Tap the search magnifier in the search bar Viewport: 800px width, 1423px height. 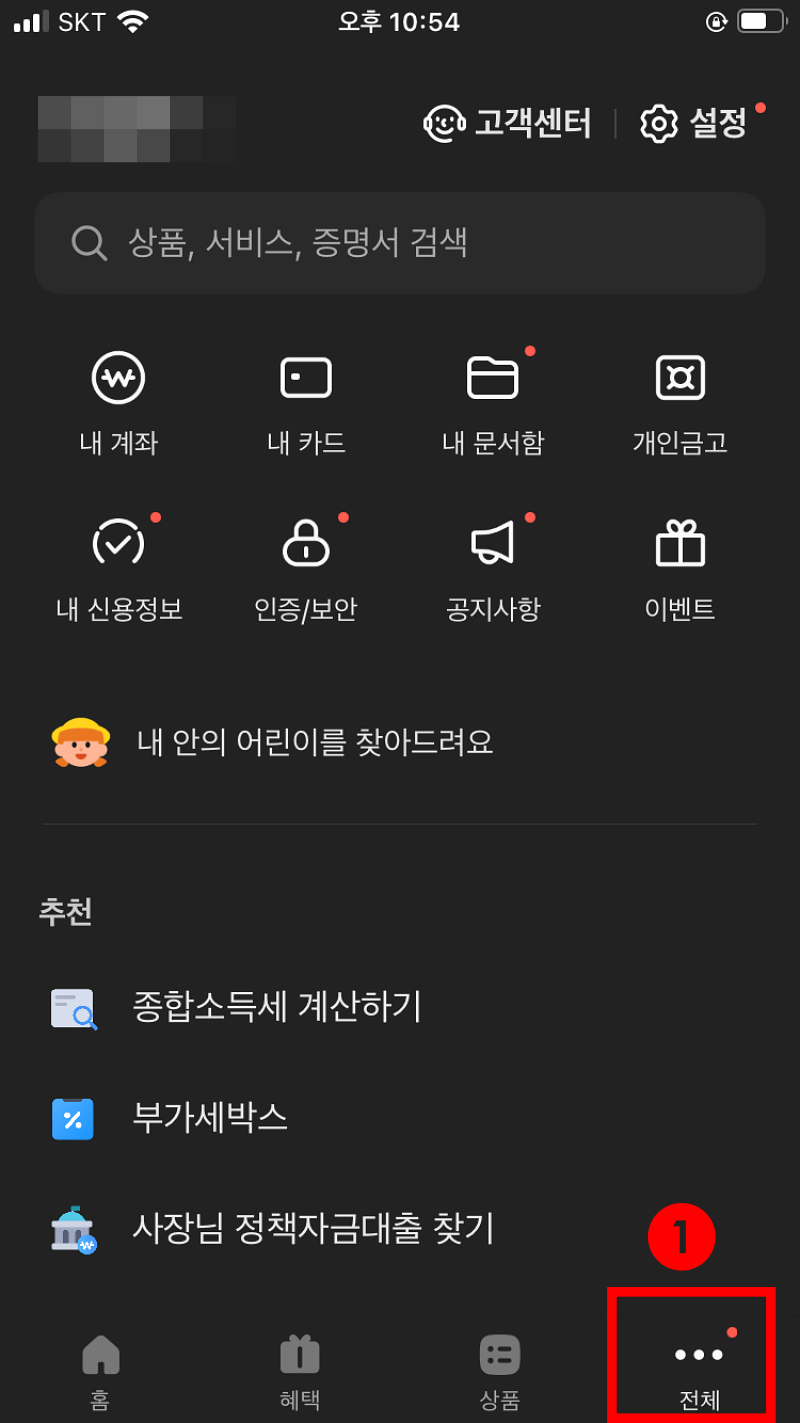click(x=89, y=243)
